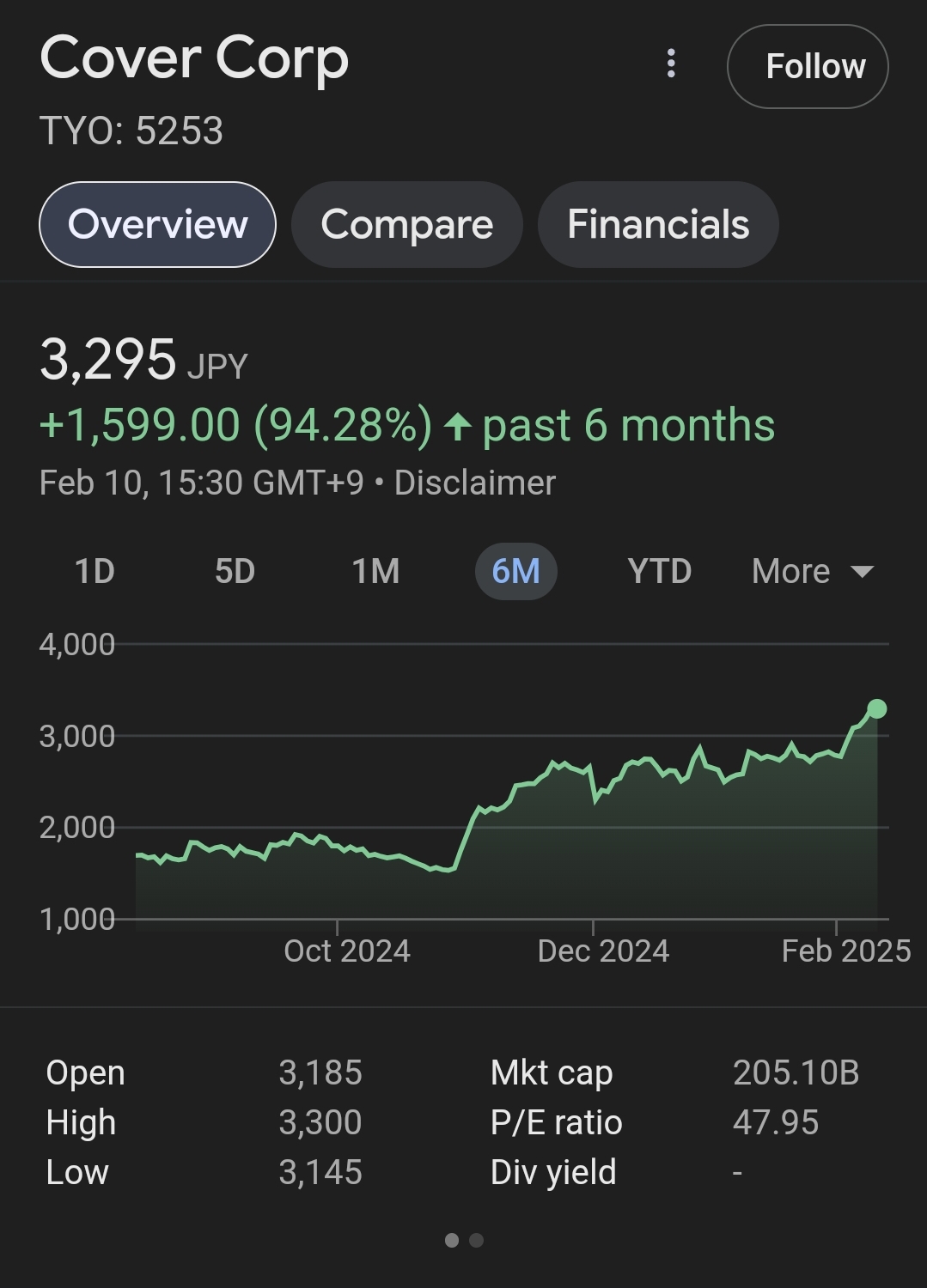Switch chart range to 5D

235,572
